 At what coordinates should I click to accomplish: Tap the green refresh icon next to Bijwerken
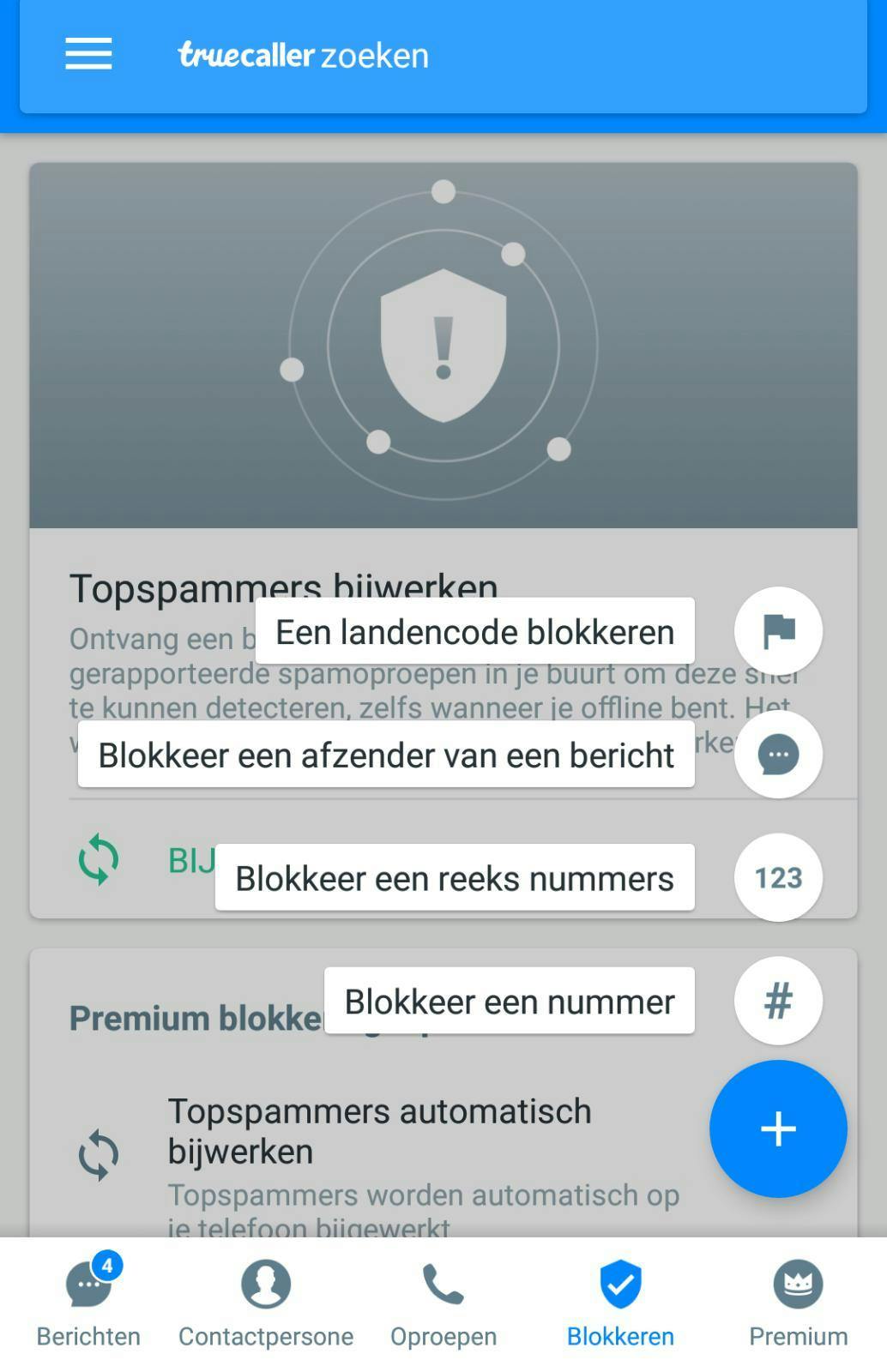[x=100, y=860]
